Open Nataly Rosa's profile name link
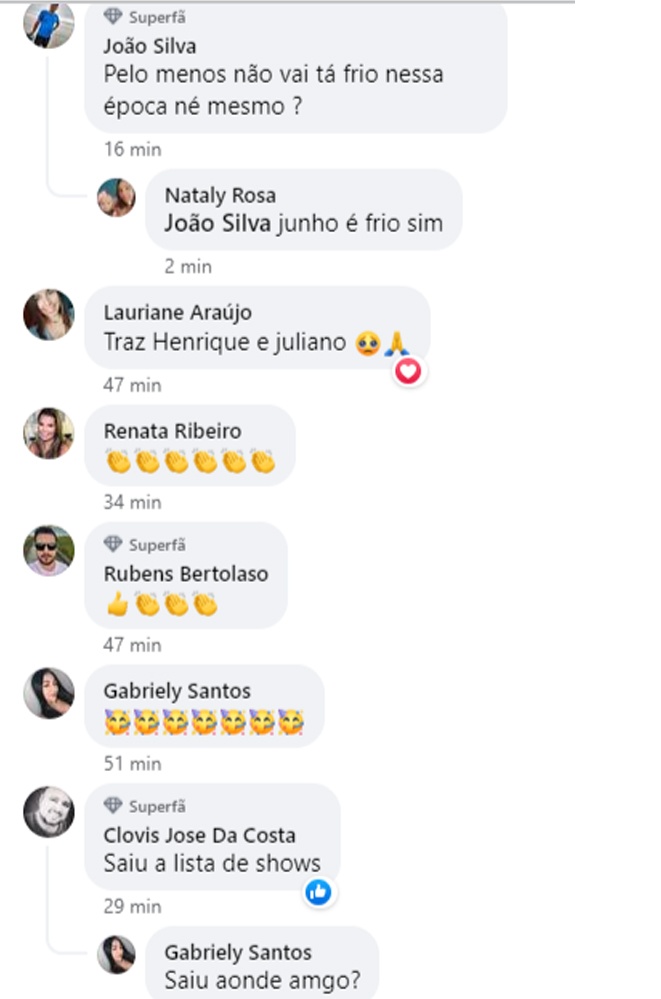This screenshot has height=999, width=661. point(220,195)
